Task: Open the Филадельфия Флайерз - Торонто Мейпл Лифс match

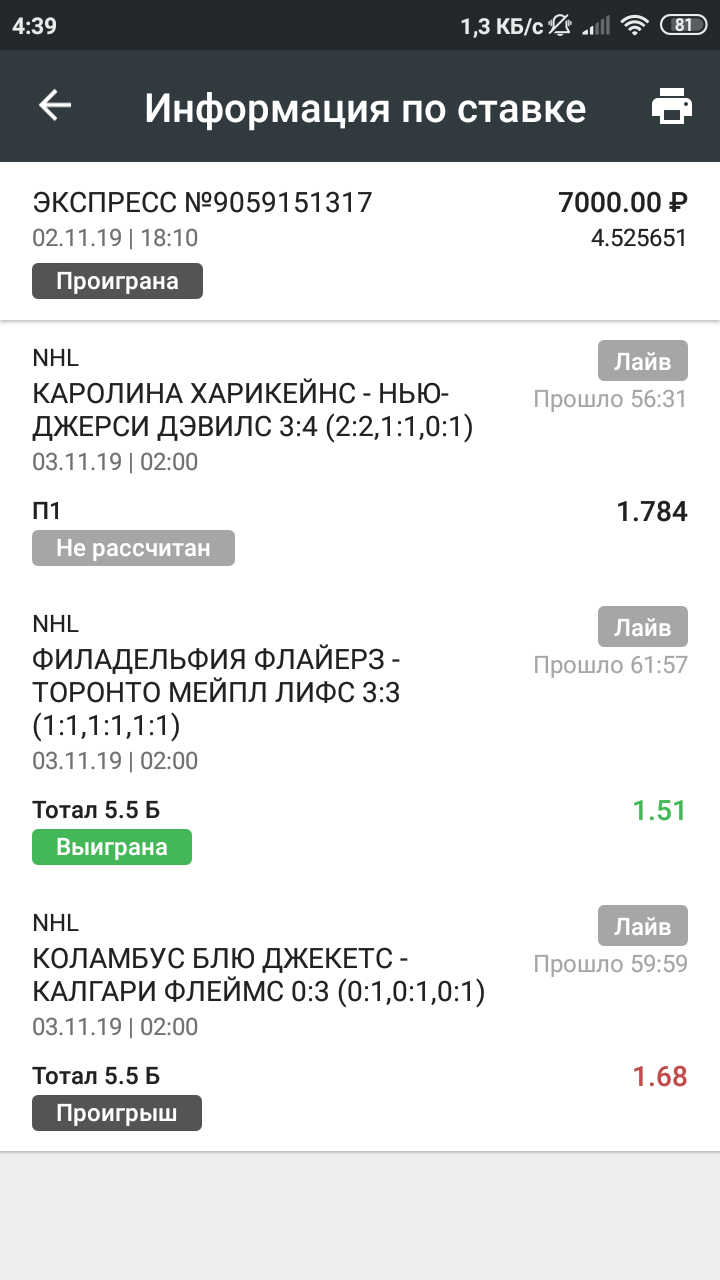Action: tap(216, 692)
